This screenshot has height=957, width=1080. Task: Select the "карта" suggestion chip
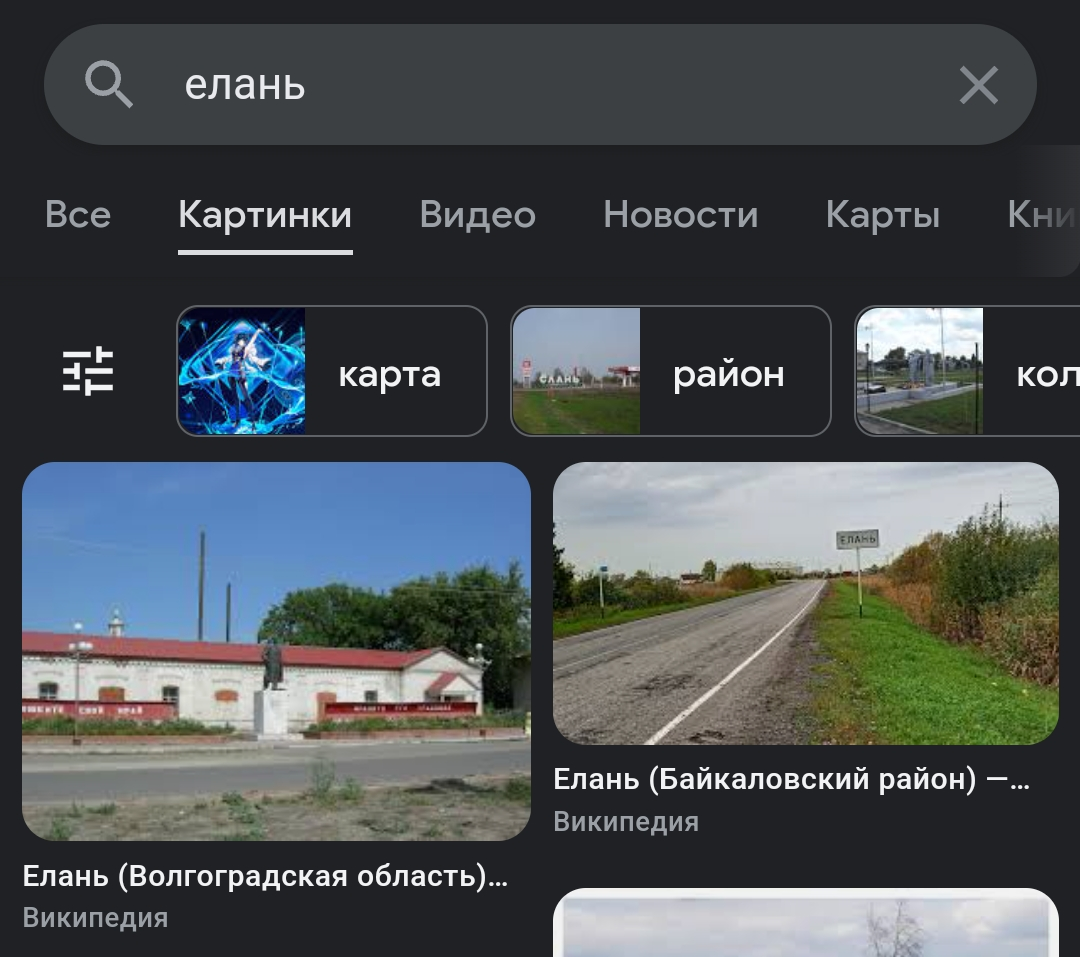click(x=332, y=372)
